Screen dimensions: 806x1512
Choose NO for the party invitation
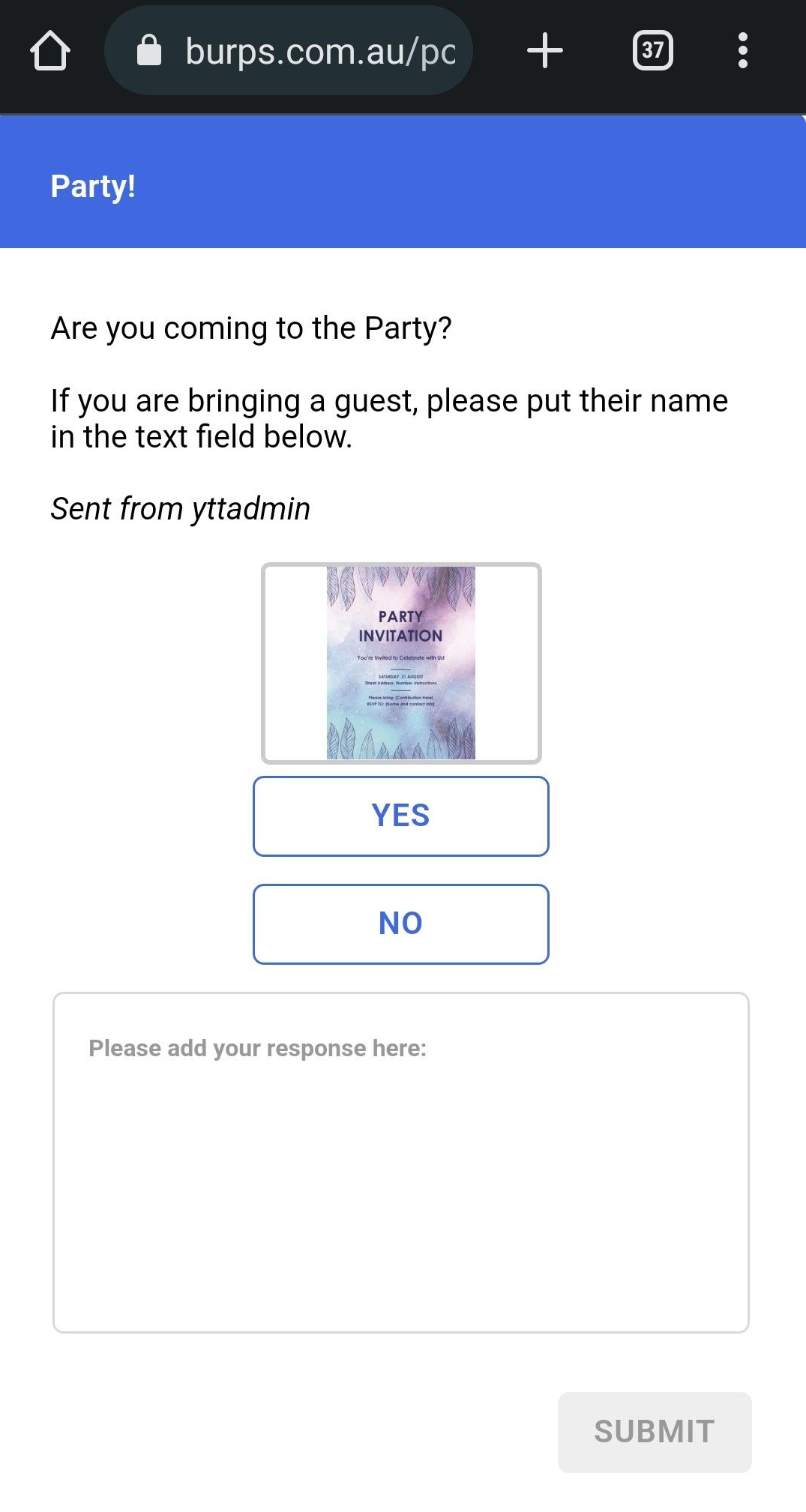[x=401, y=924]
